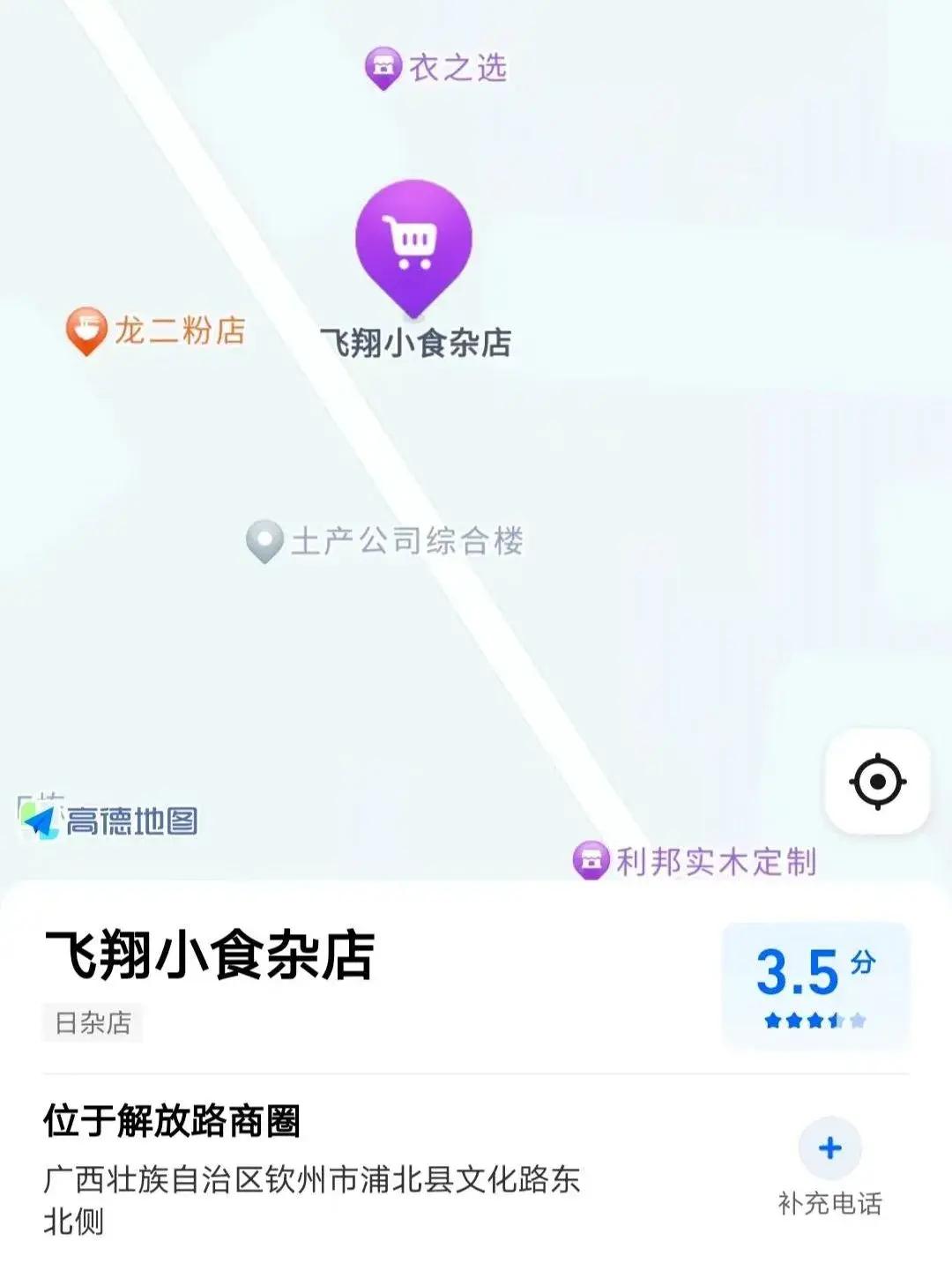Open the 3.5分 rating card
The image size is (952, 1270).
click(815, 985)
